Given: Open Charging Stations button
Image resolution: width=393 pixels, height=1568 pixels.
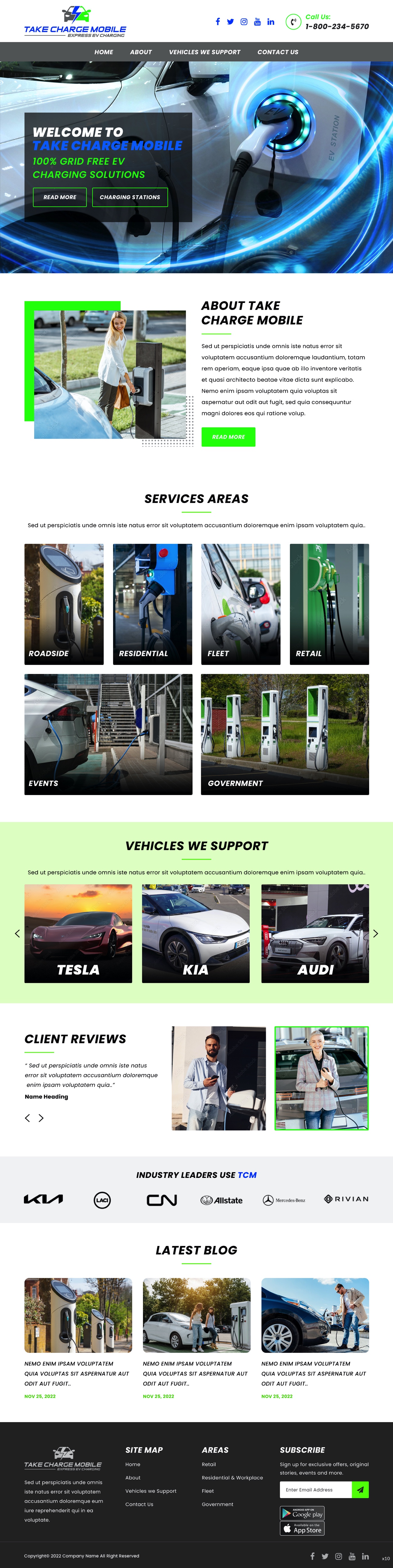Looking at the screenshot, I should pos(129,197).
